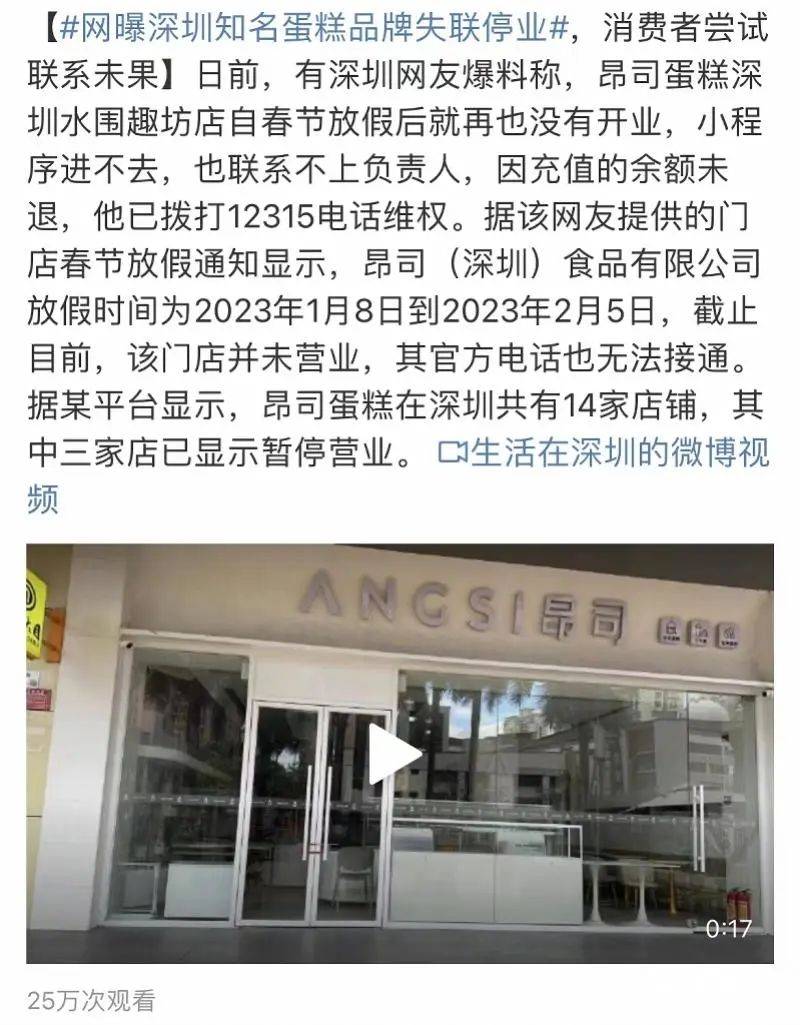Play the ANGSI storefront video
The height and width of the screenshot is (1025, 800).
(394, 754)
